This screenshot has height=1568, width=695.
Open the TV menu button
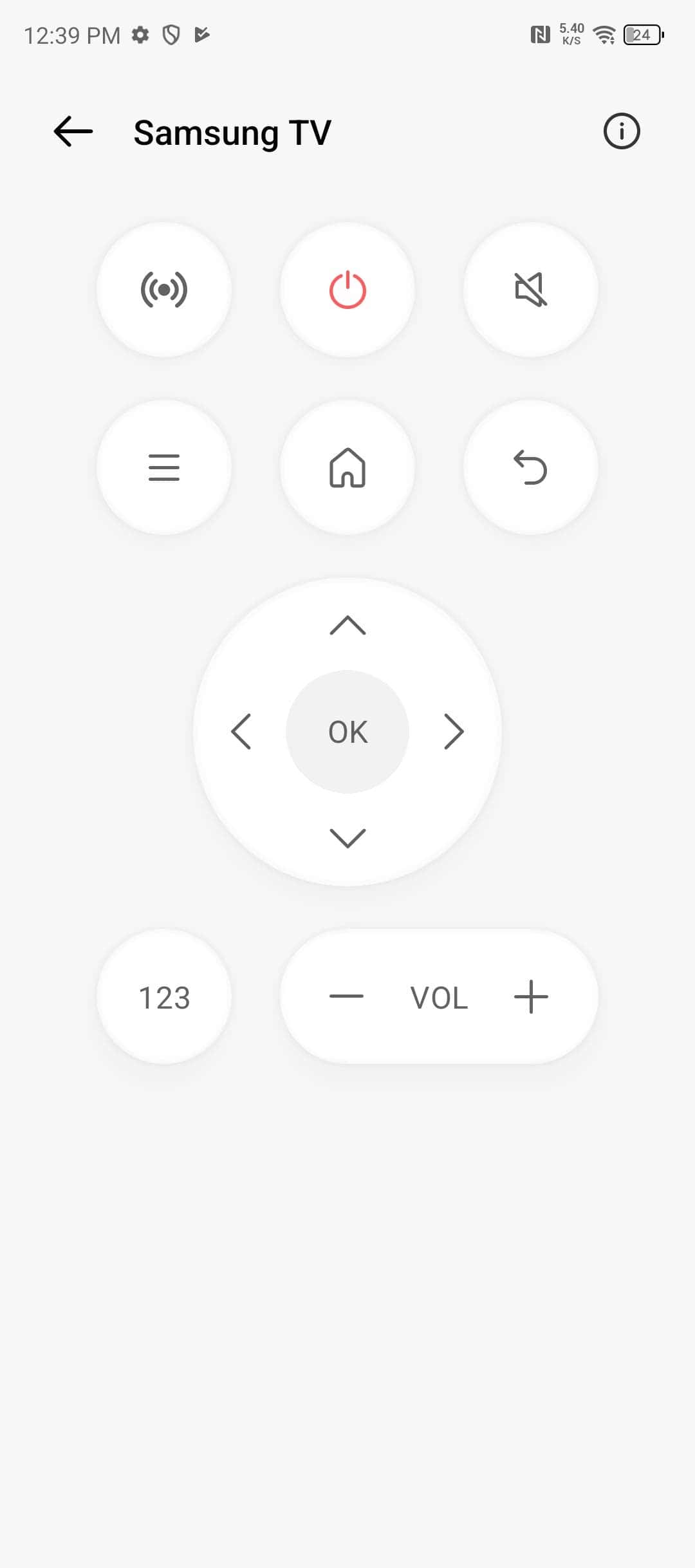(164, 467)
